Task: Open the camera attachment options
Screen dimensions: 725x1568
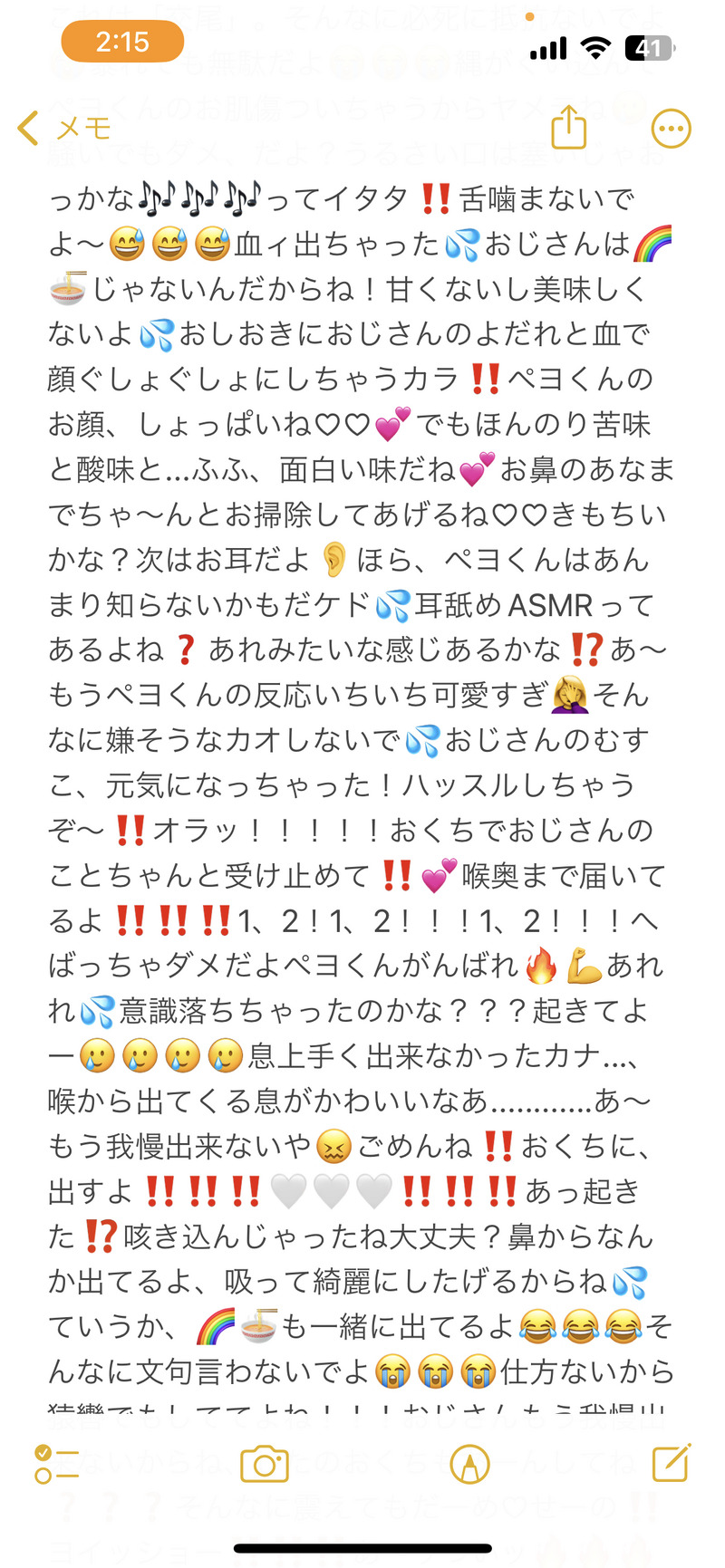Action: pyautogui.click(x=264, y=1464)
